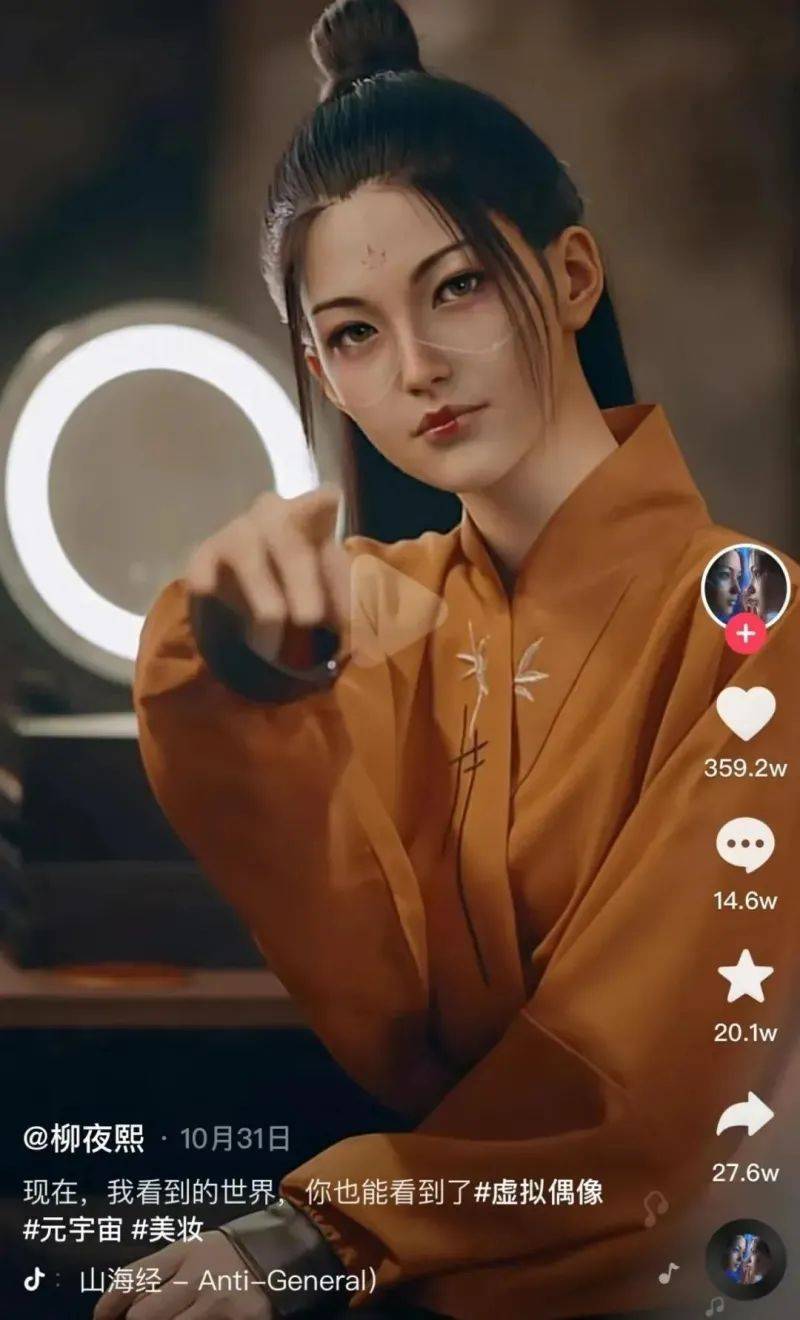Follow the creator with the plus button
This screenshot has height=1320, width=800.
point(746,635)
